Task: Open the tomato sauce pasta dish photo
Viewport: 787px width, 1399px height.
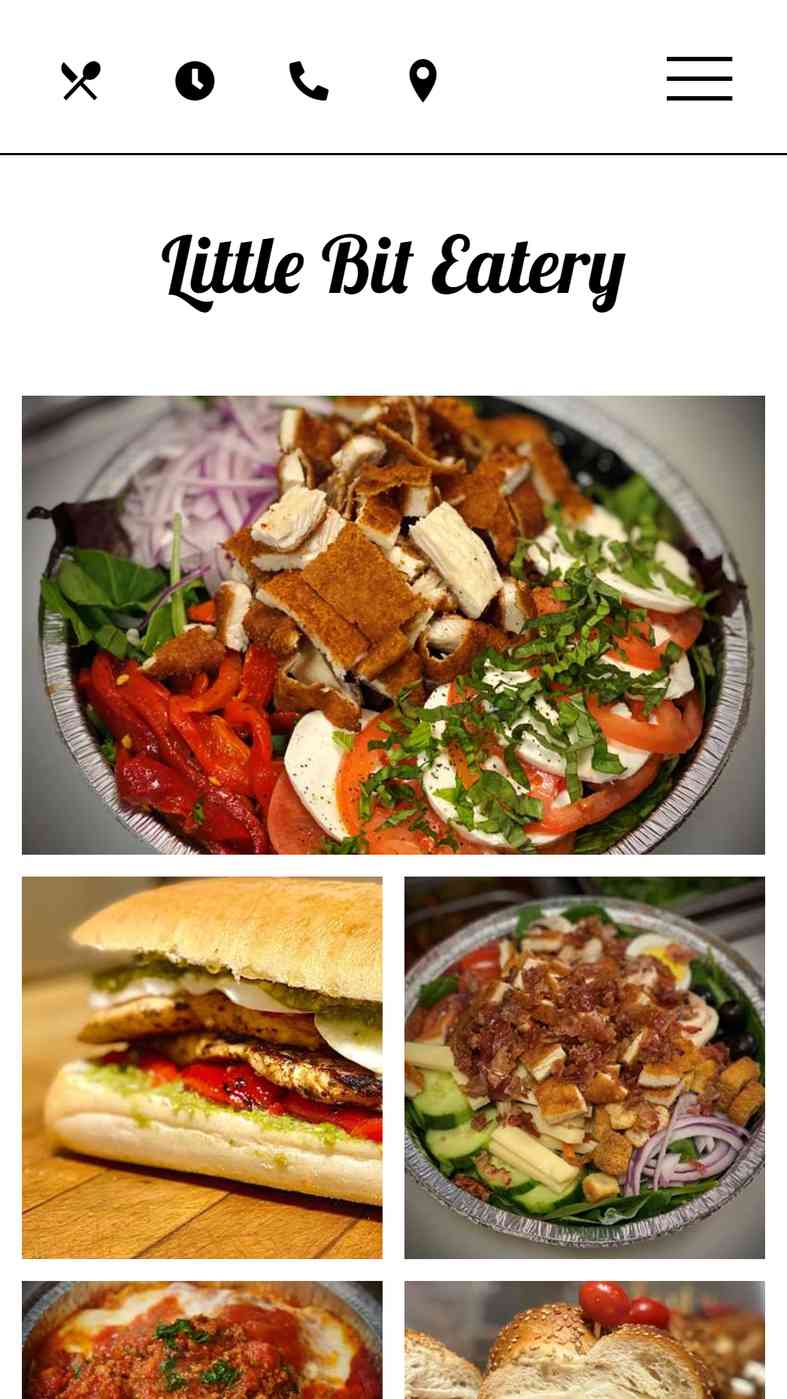Action: coord(202,1340)
